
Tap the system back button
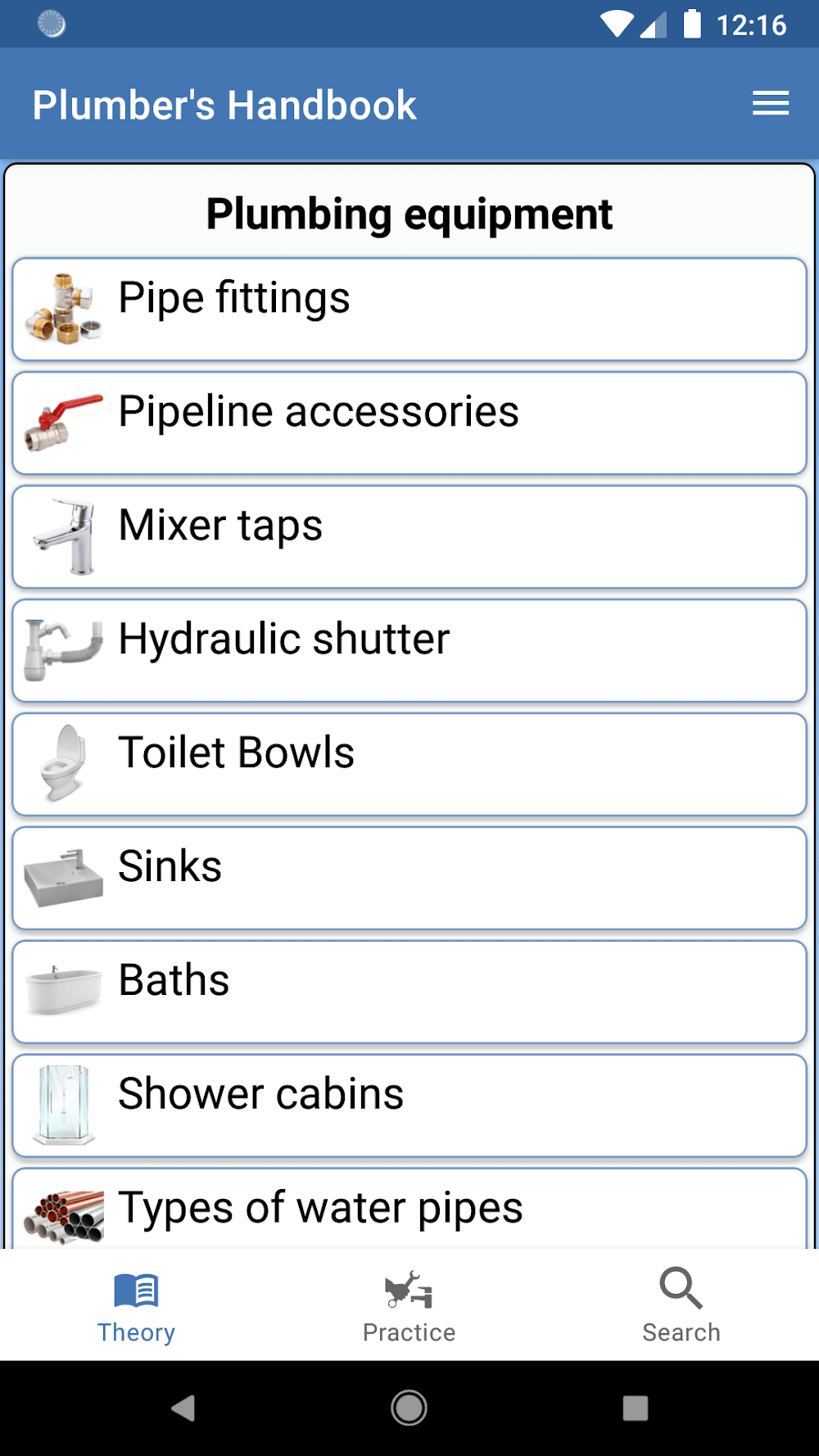pyautogui.click(x=183, y=1409)
